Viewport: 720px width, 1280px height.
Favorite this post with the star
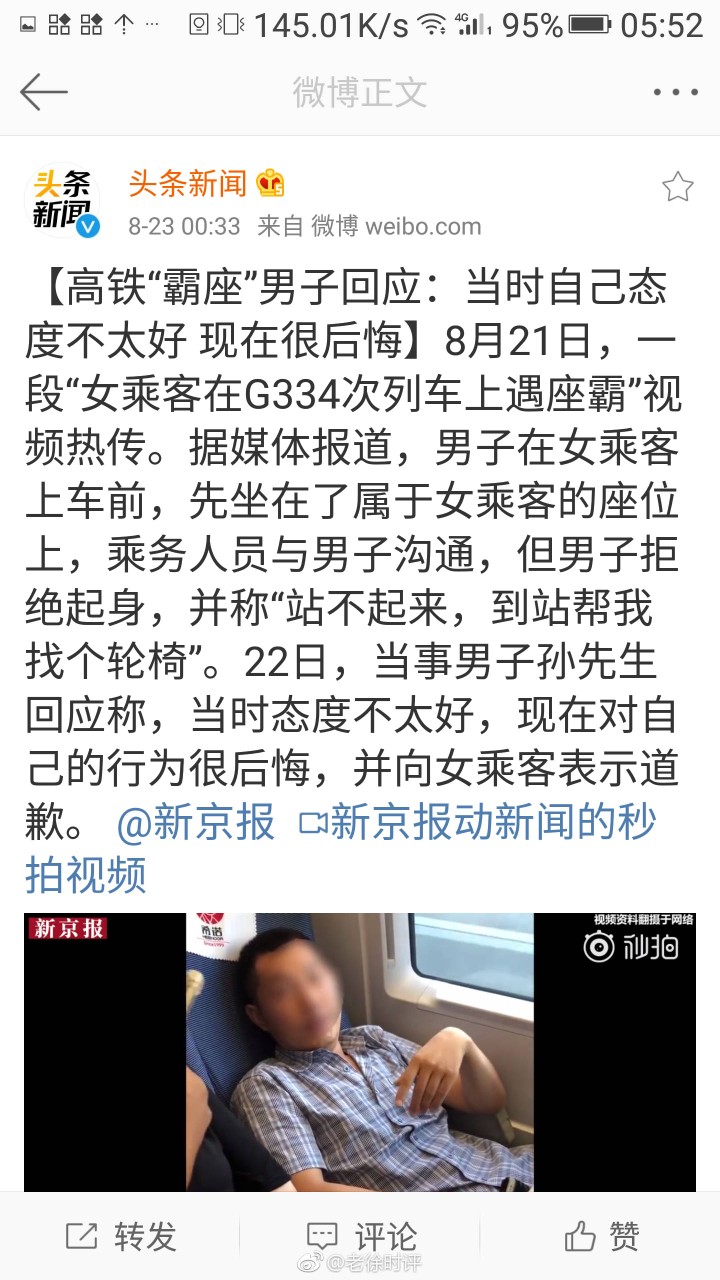pyautogui.click(x=677, y=187)
